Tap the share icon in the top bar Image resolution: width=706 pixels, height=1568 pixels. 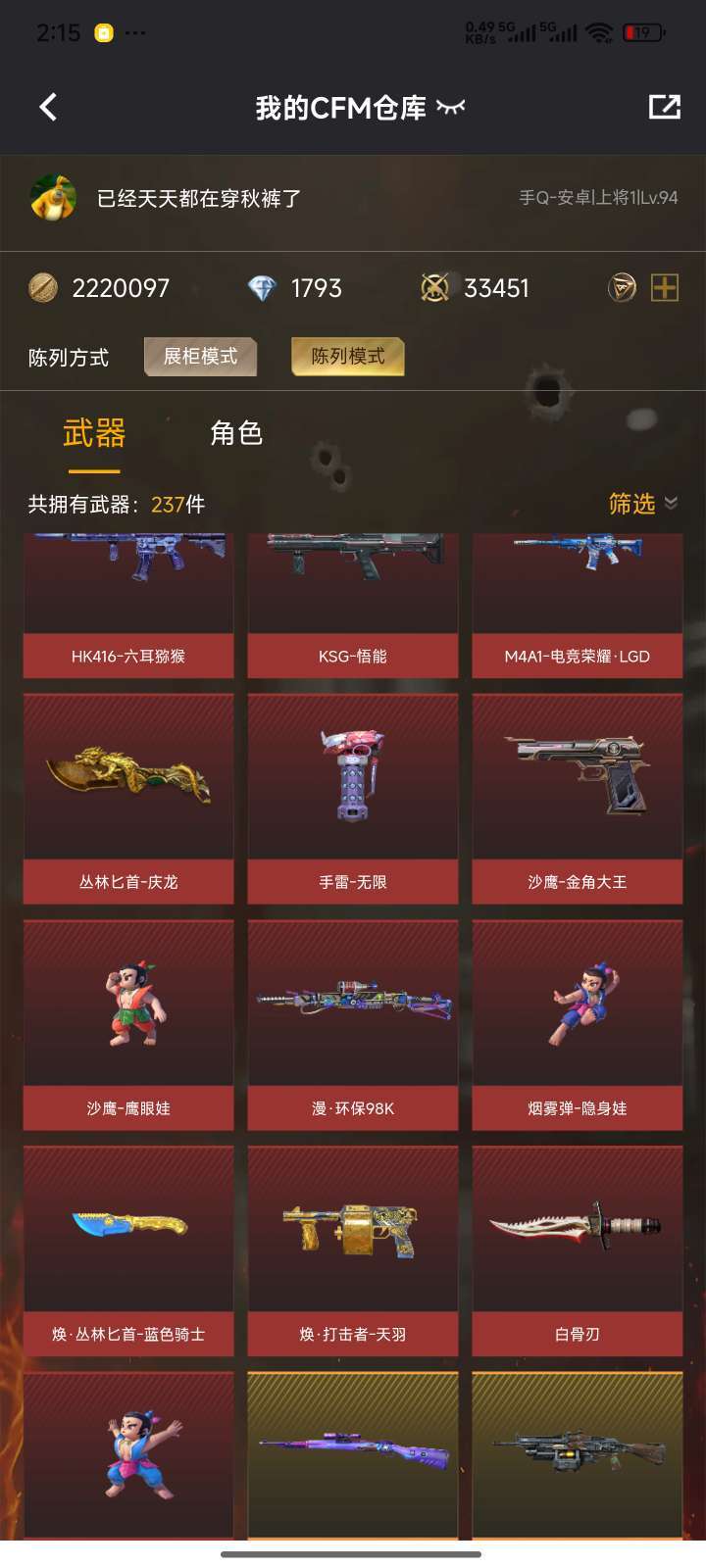pos(664,107)
